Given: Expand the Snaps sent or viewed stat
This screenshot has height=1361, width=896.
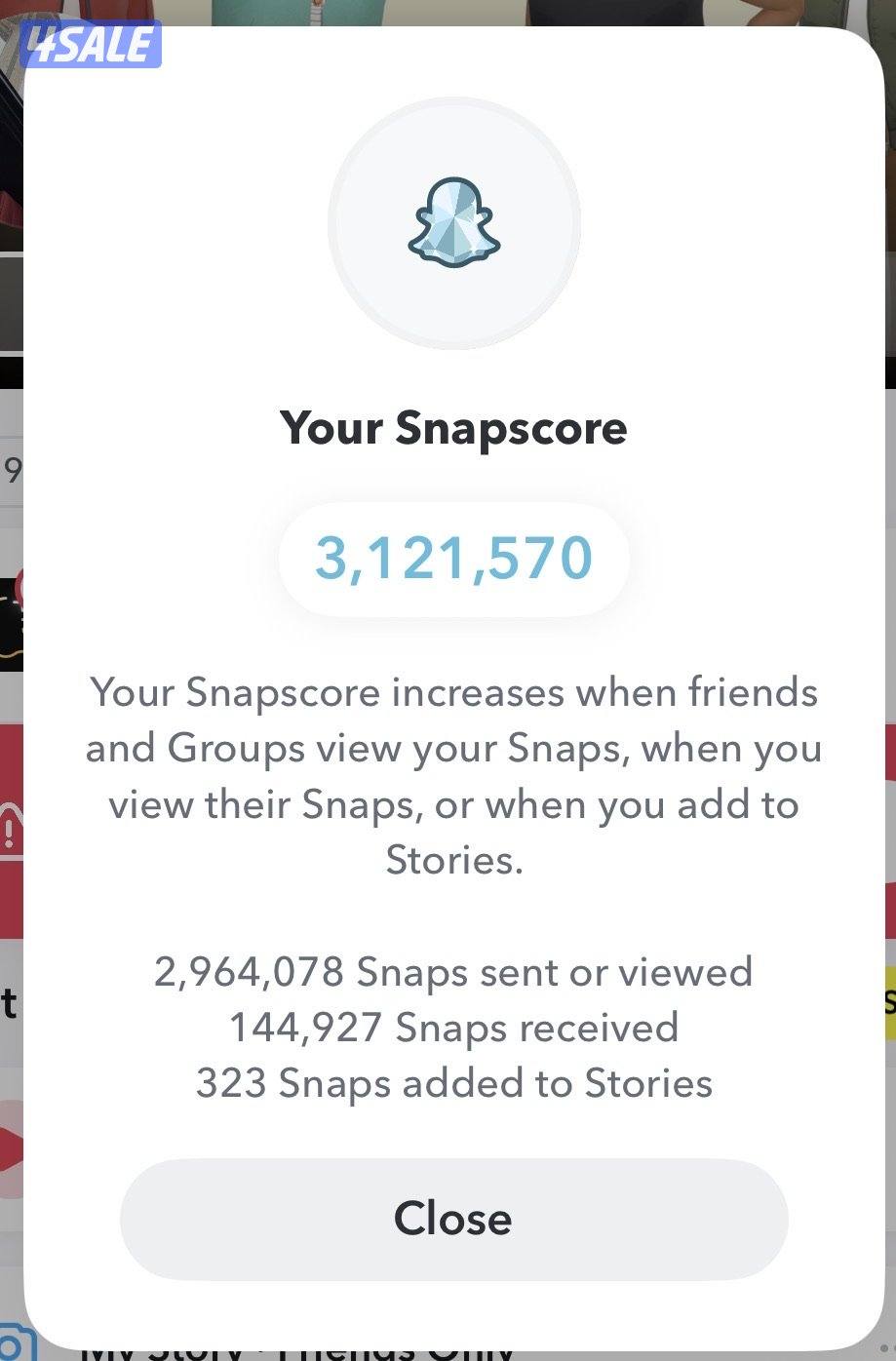Looking at the screenshot, I should (453, 971).
